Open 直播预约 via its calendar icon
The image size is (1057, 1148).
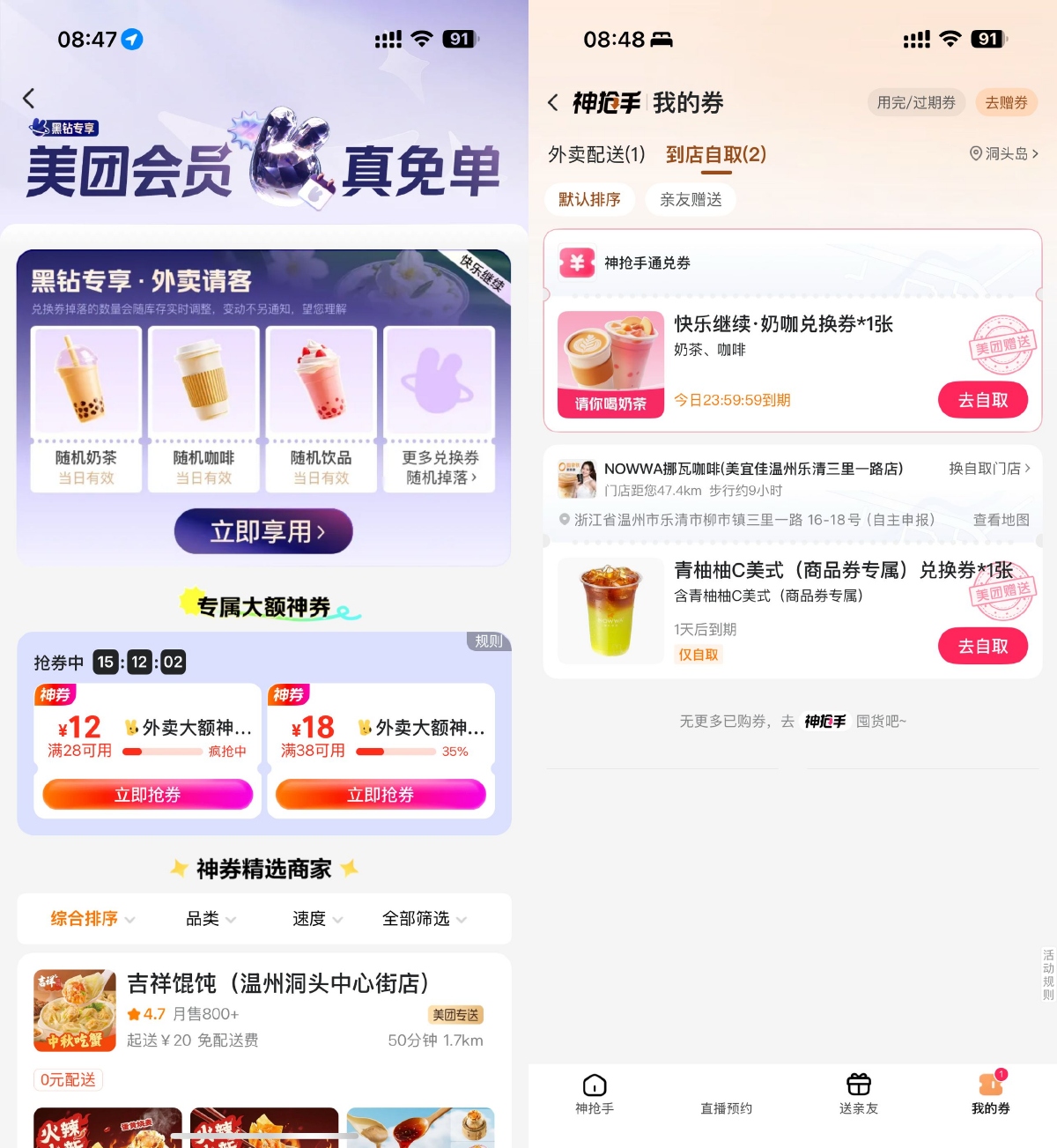click(726, 1085)
